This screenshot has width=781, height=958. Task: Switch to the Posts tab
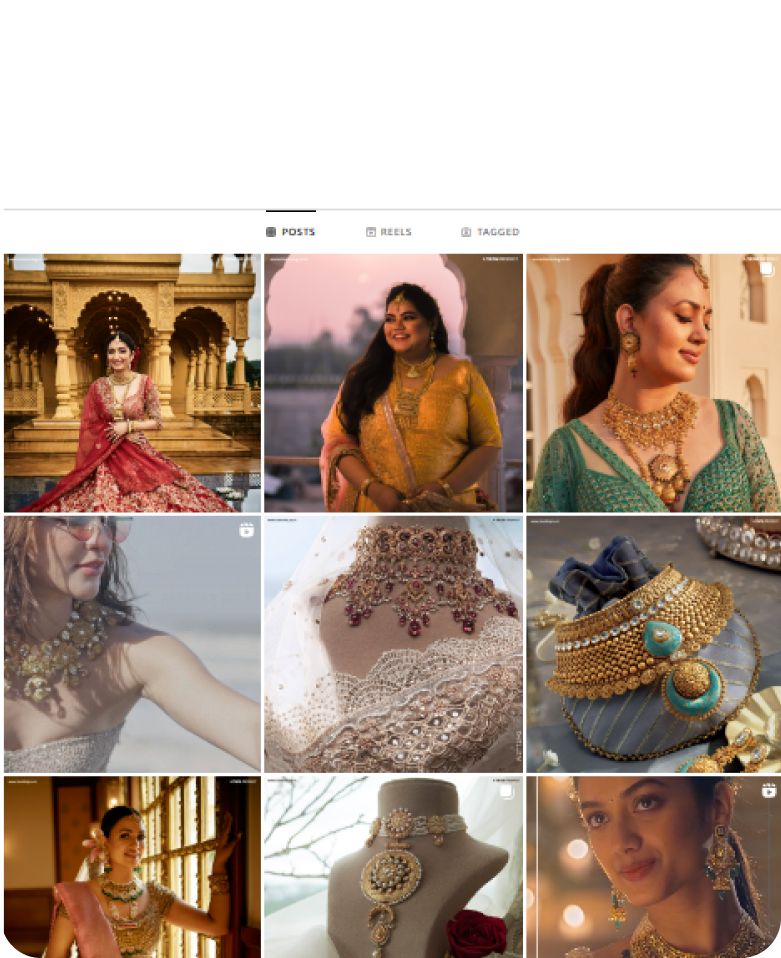[291, 232]
